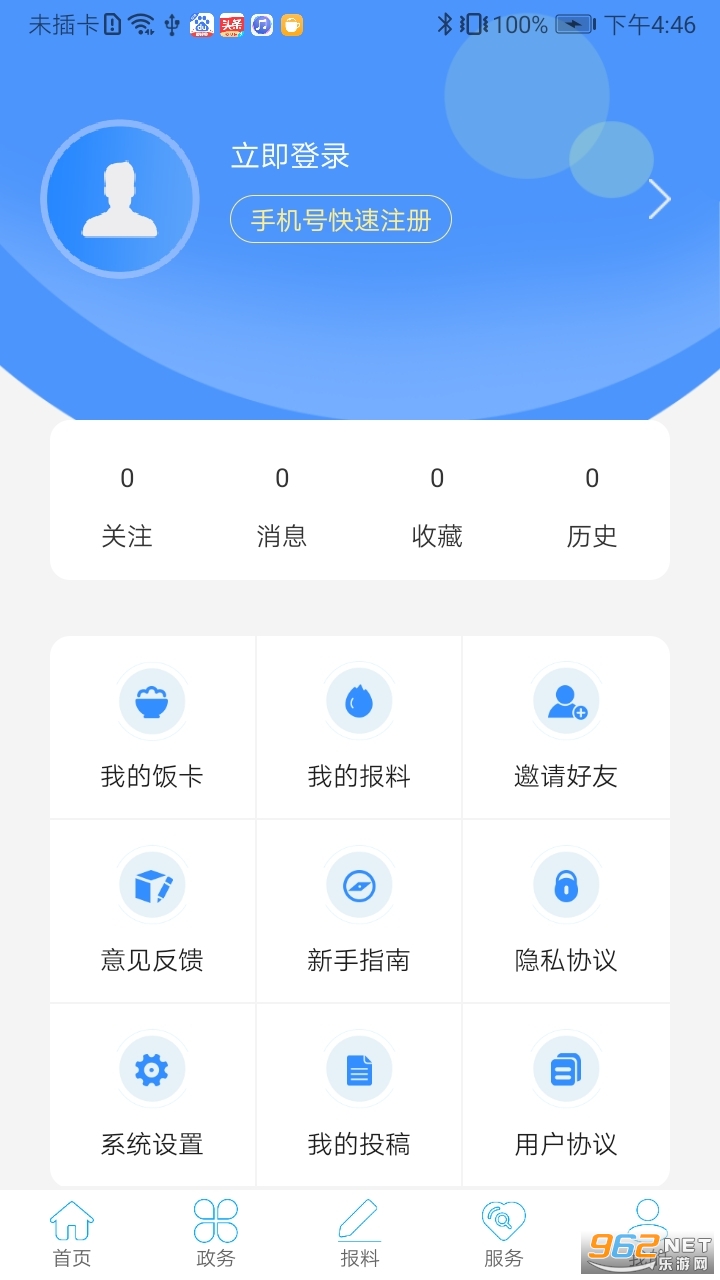Select 邀请好友

click(566, 727)
